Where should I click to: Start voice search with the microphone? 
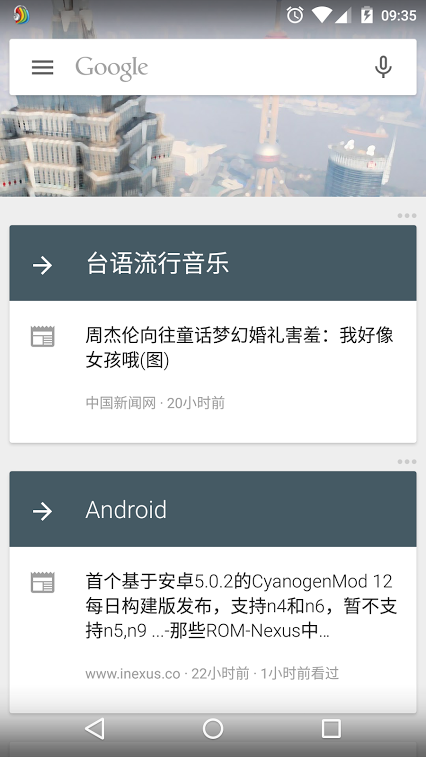pos(383,67)
